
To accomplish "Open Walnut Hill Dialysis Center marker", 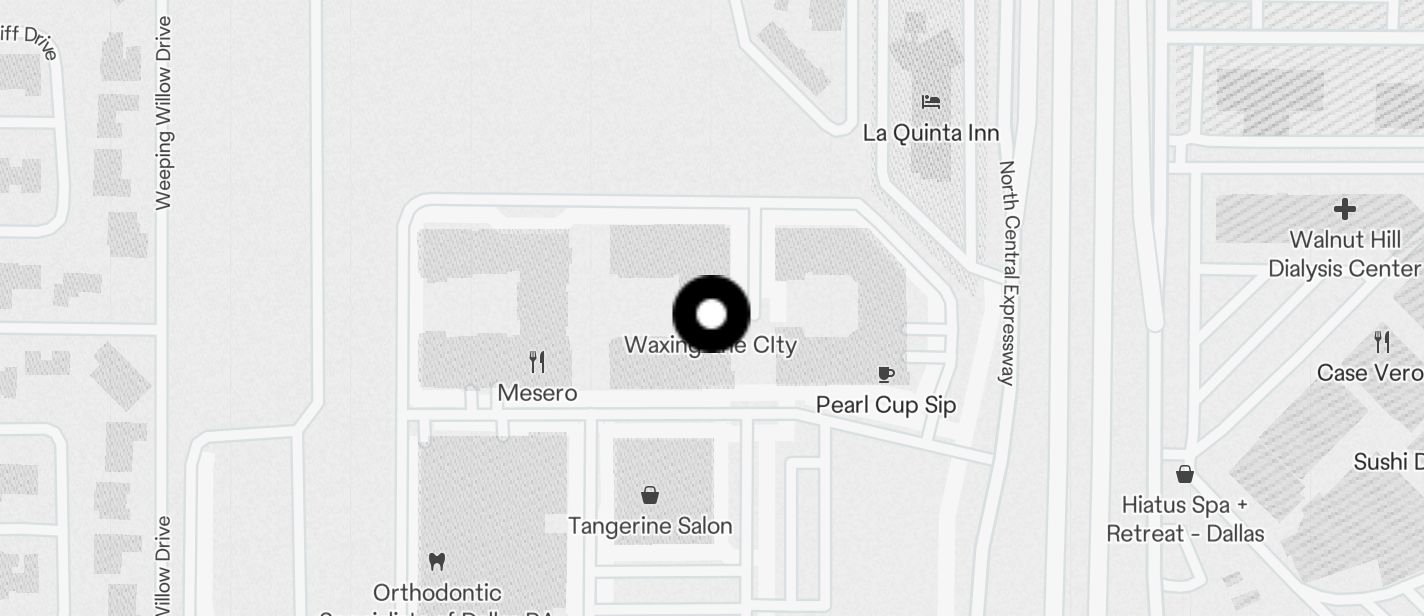I will coord(1344,210).
